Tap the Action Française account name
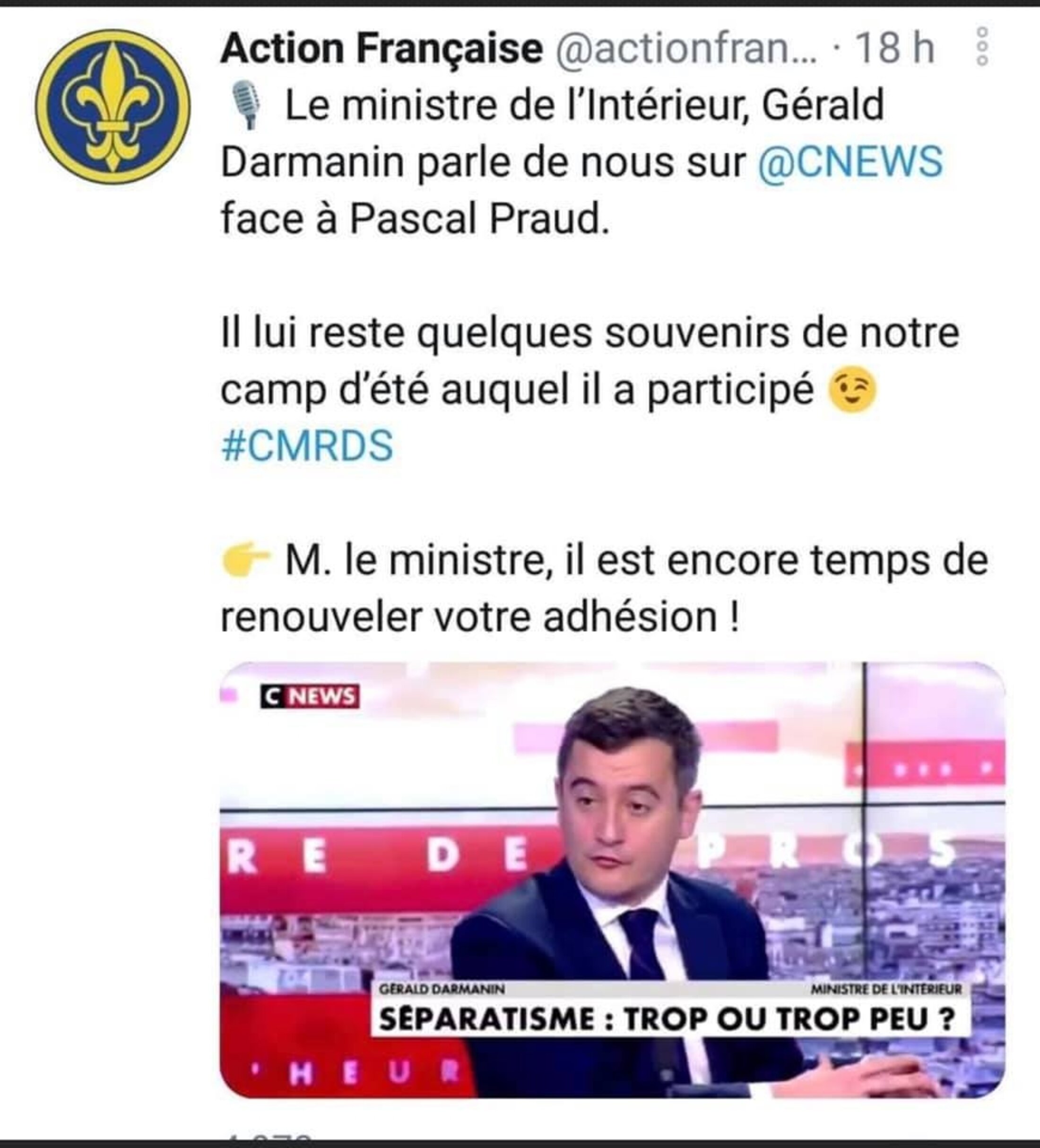Viewport: 1040px width, 1148px height. click(381, 48)
